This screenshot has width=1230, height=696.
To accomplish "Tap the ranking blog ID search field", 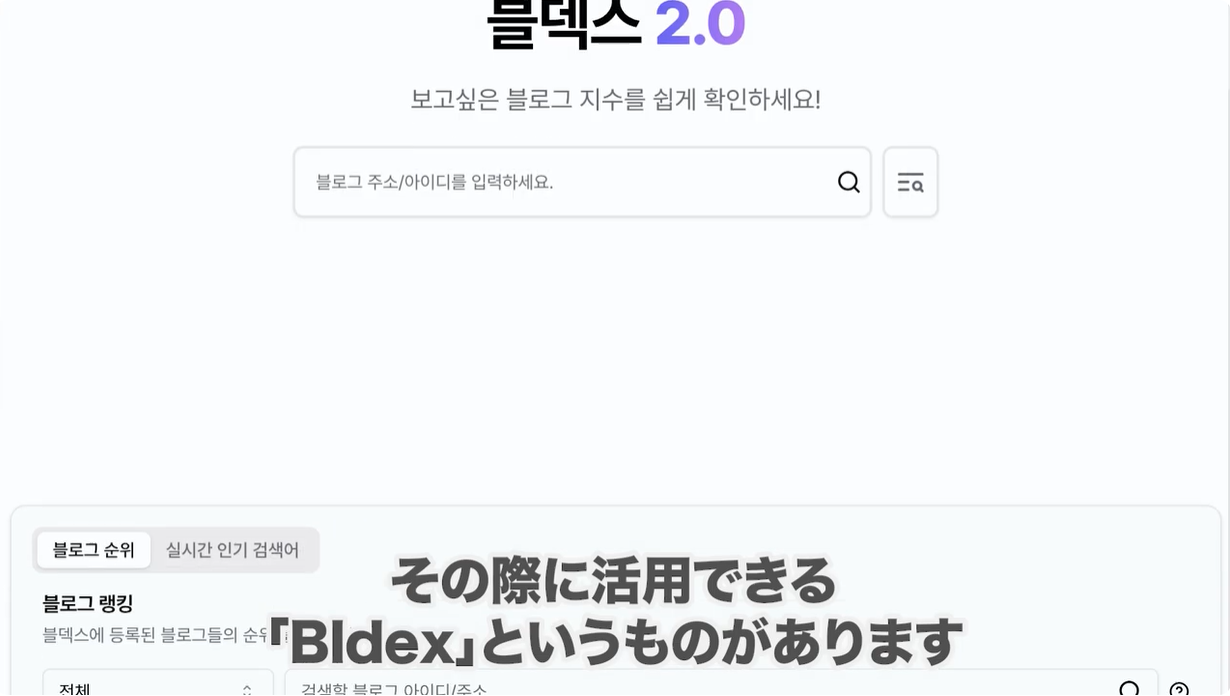I will point(700,687).
